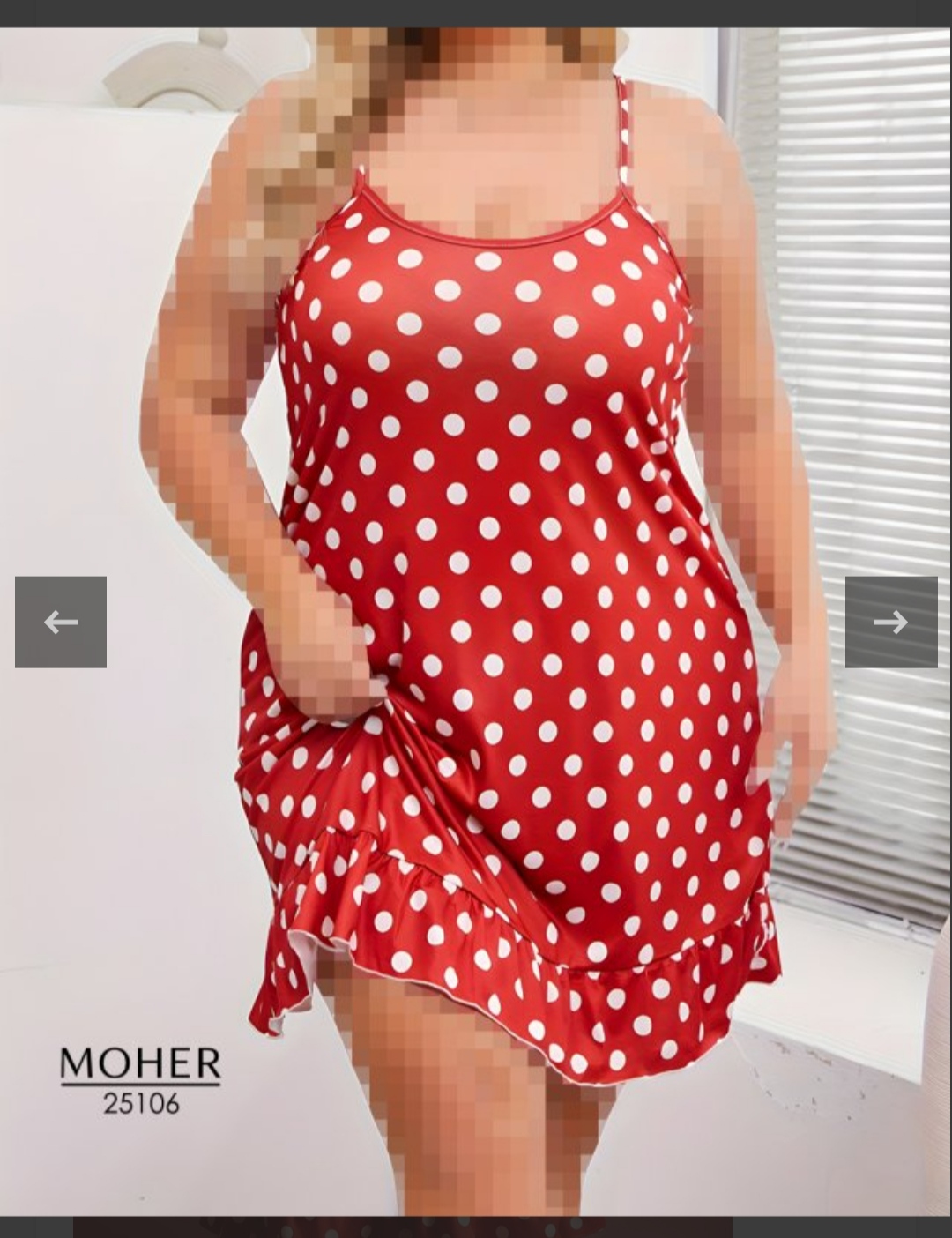Go to the previous image
952x1238 pixels.
[61, 622]
